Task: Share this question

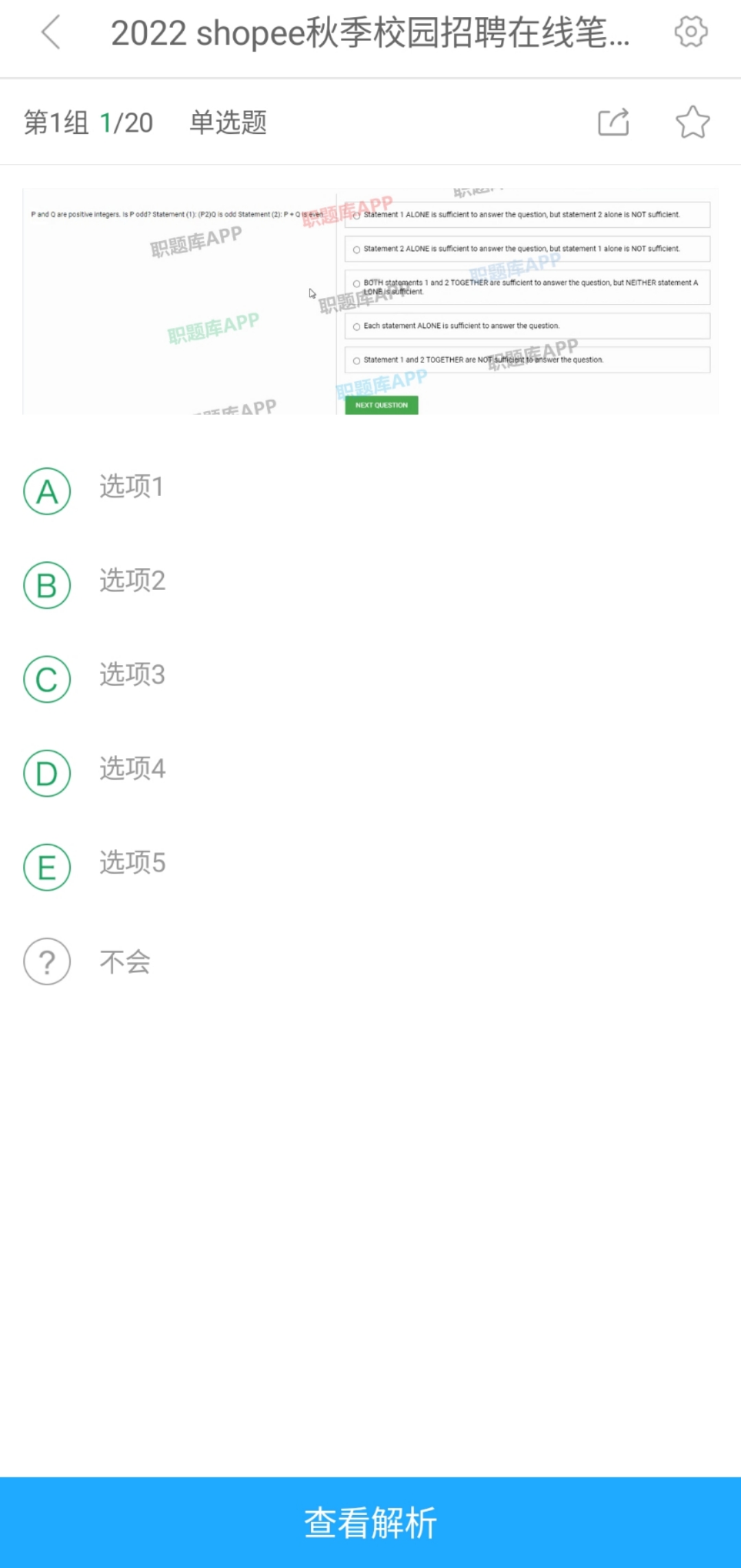Action: (x=613, y=122)
